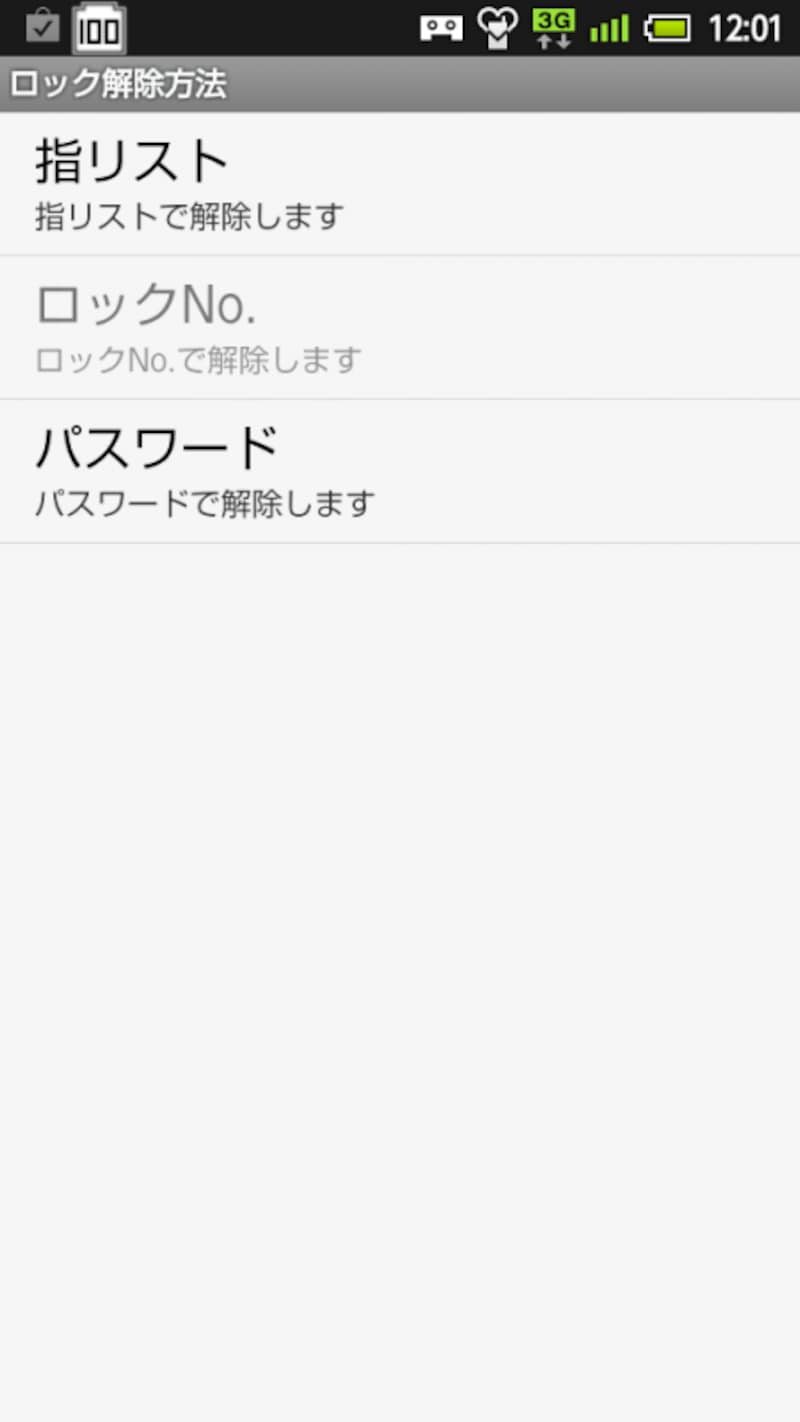
Task: Tap the ロックNo.で解除します subtitle text
Action: coord(196,361)
